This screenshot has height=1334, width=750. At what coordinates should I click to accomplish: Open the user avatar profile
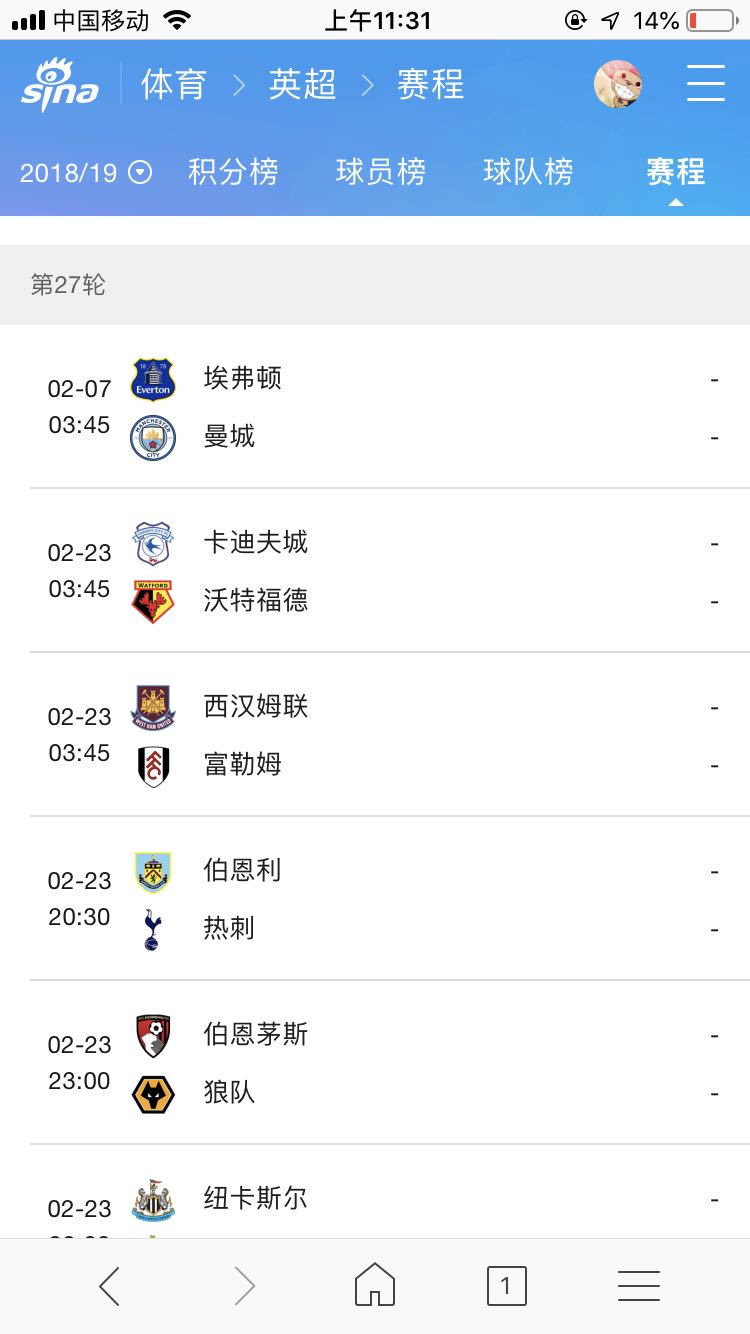coord(618,84)
